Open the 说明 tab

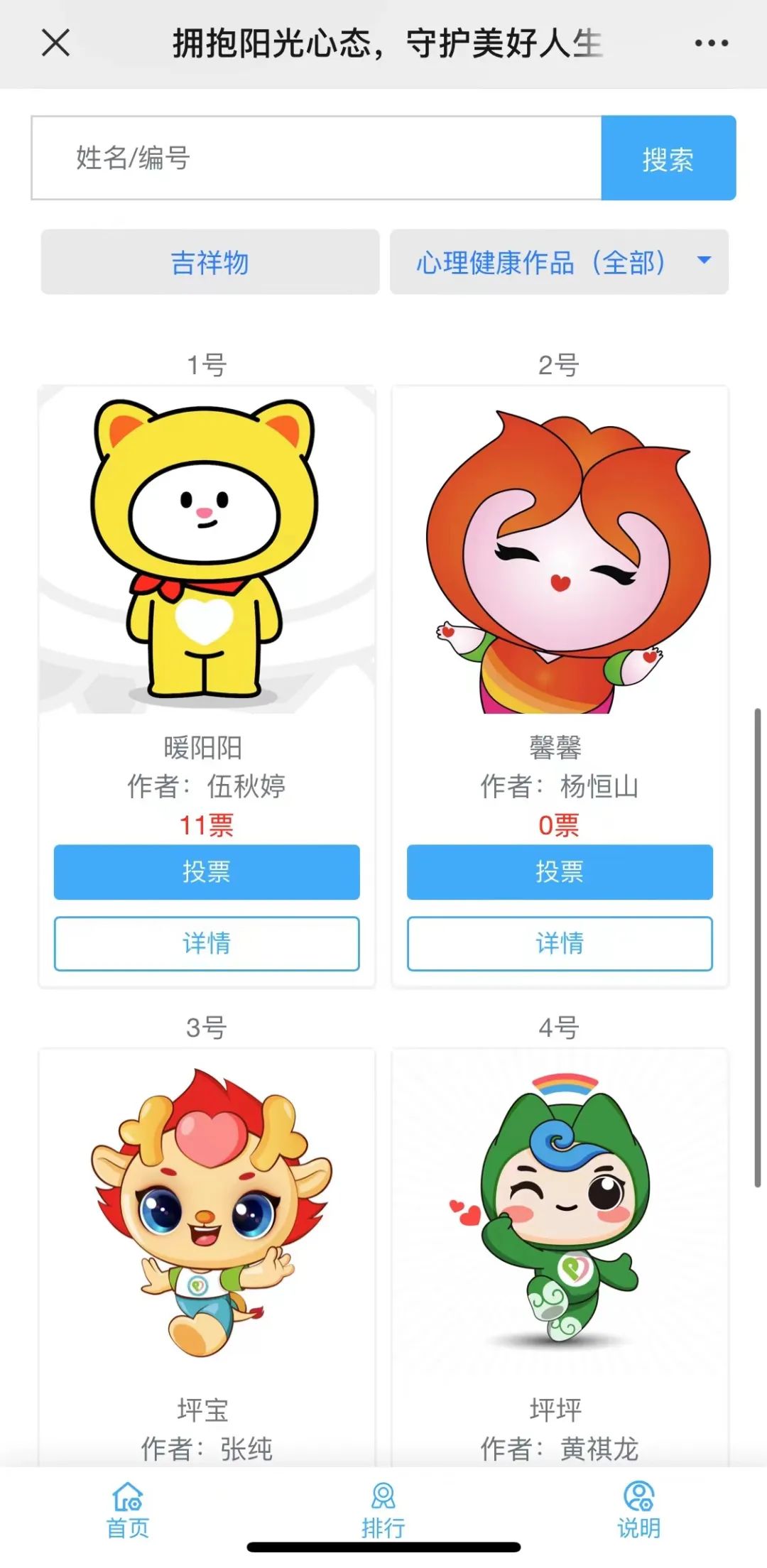638,1511
